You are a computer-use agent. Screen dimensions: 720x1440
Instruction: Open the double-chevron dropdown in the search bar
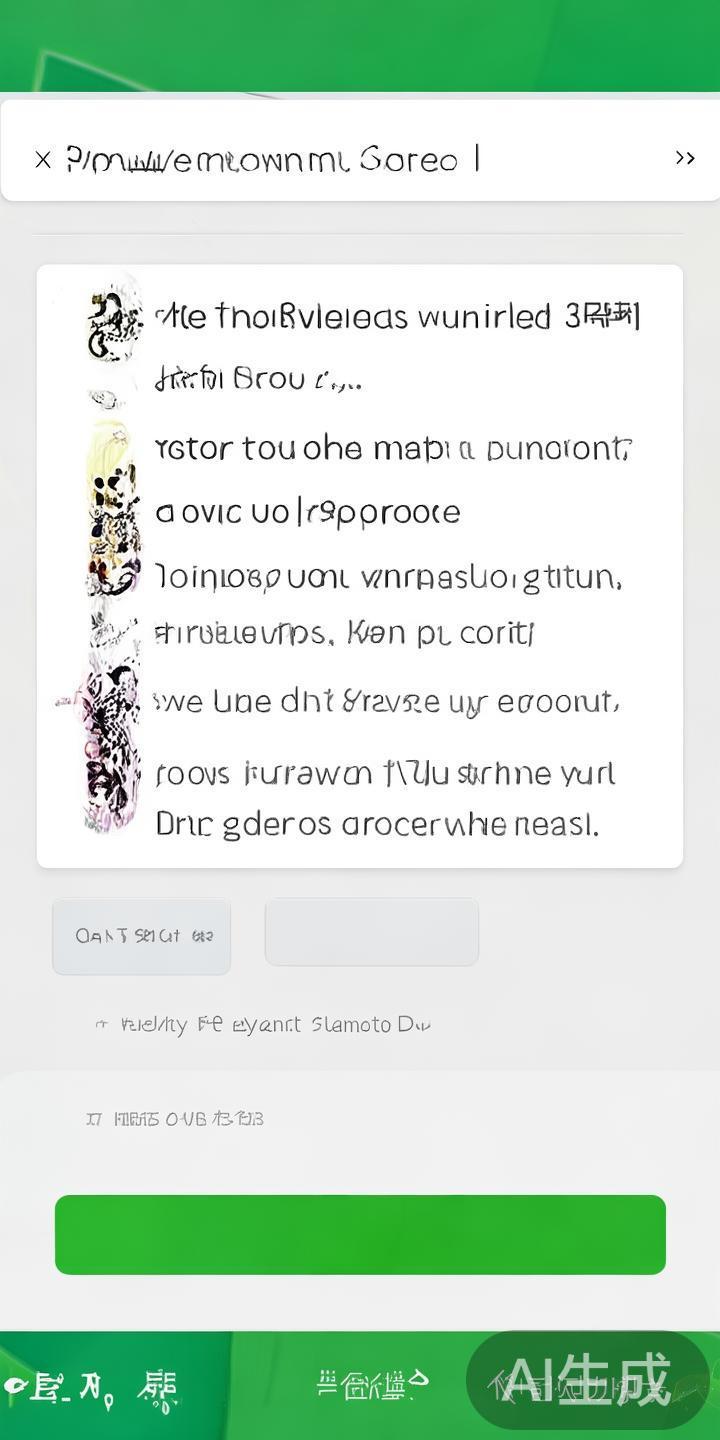click(685, 158)
